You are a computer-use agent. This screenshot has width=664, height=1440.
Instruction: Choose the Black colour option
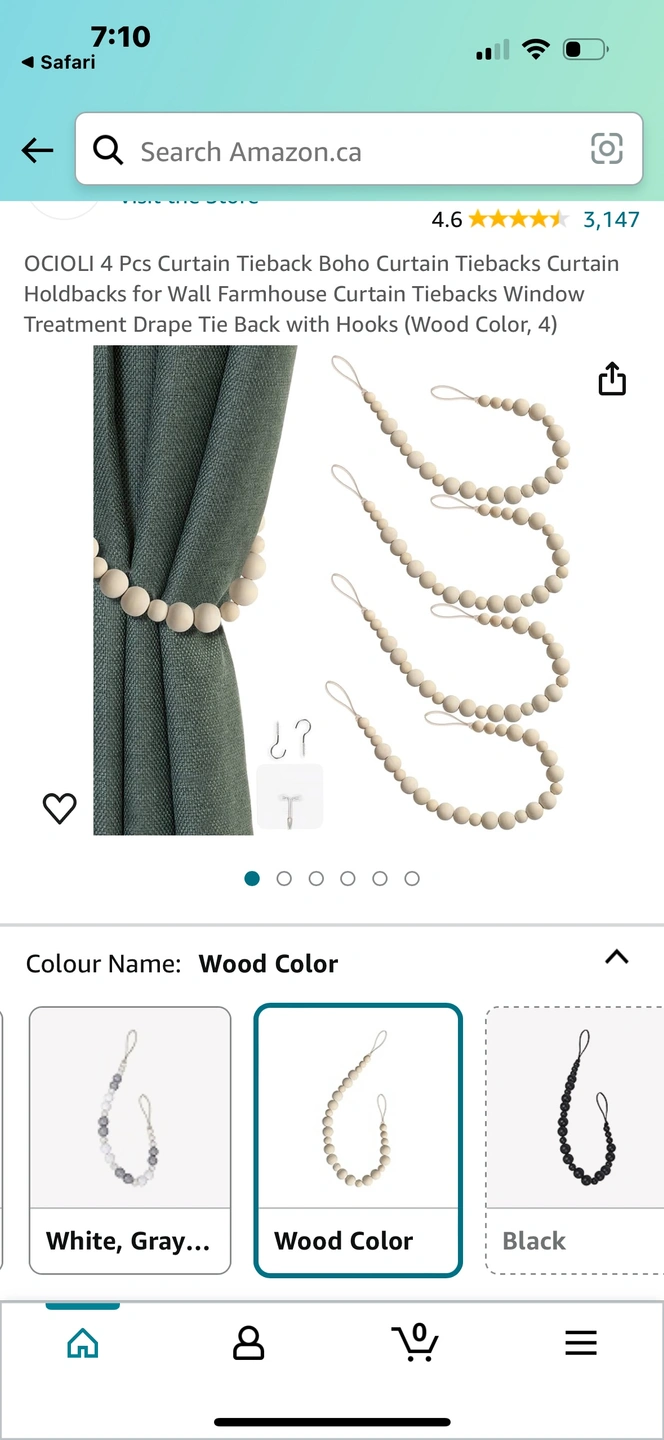(575, 1140)
